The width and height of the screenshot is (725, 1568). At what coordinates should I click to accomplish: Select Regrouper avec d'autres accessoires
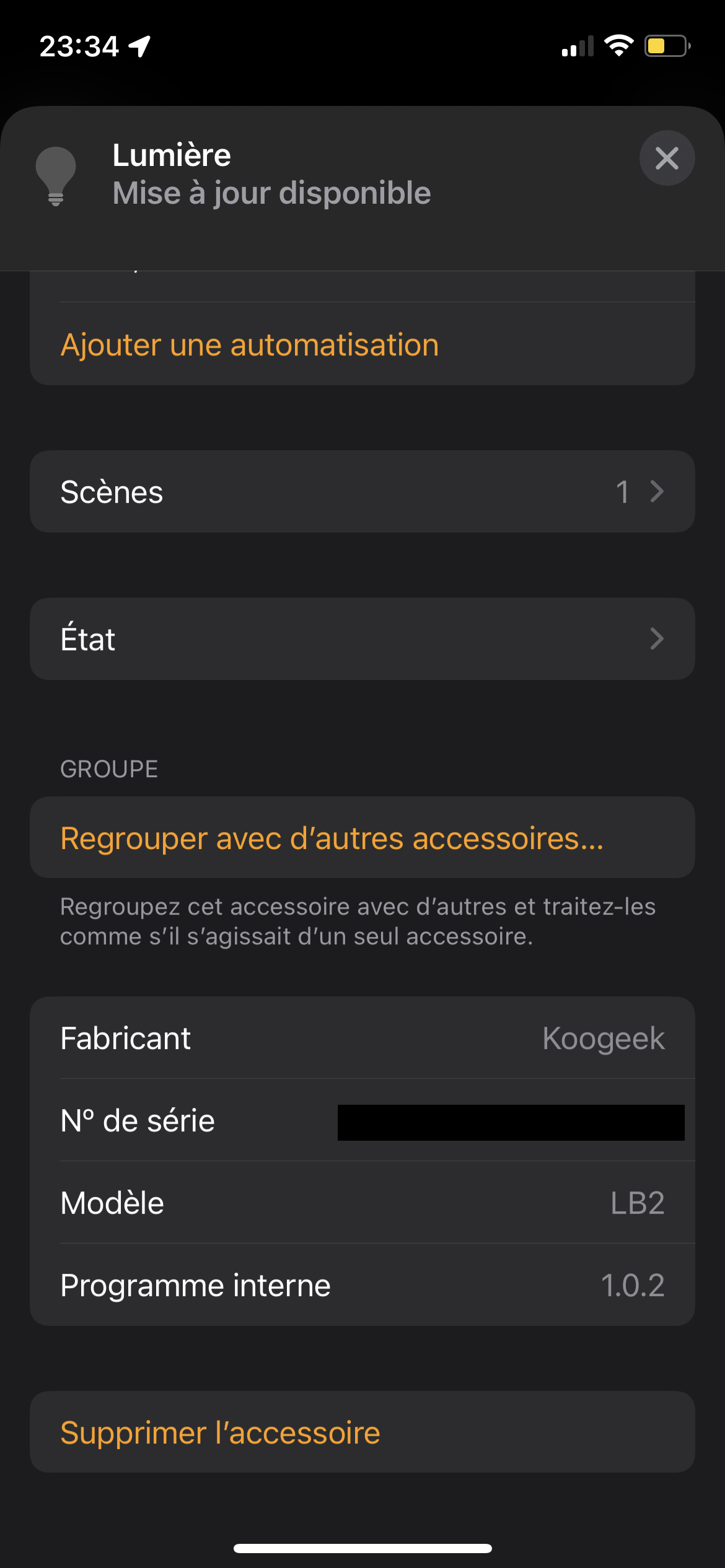point(332,838)
